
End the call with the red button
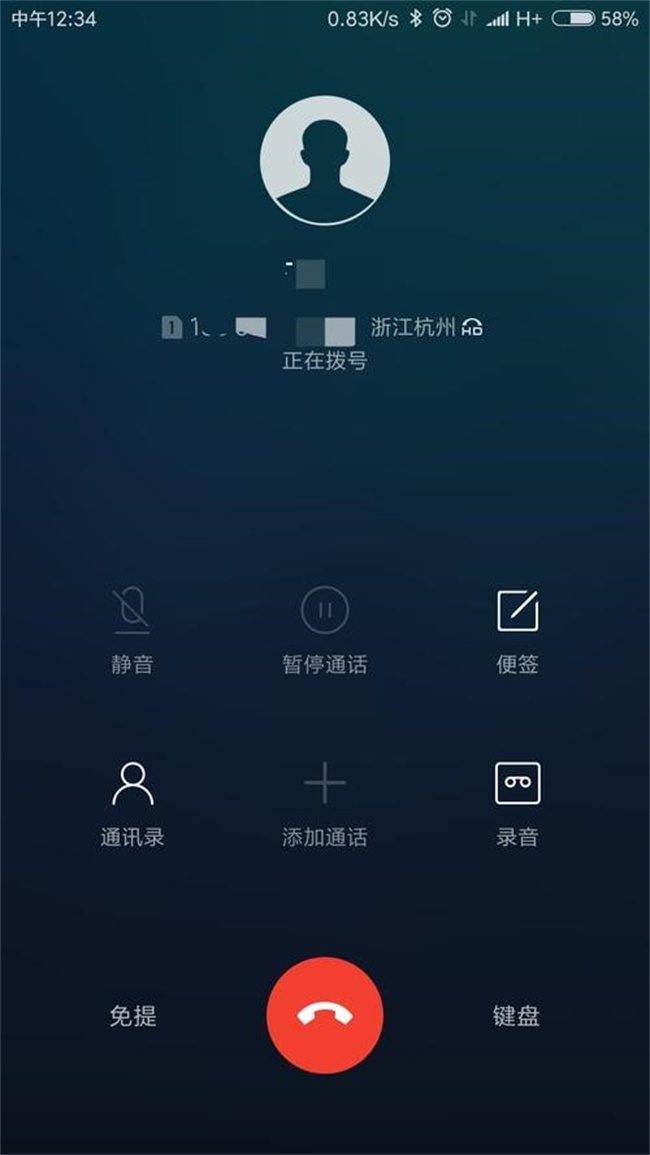(324, 1015)
